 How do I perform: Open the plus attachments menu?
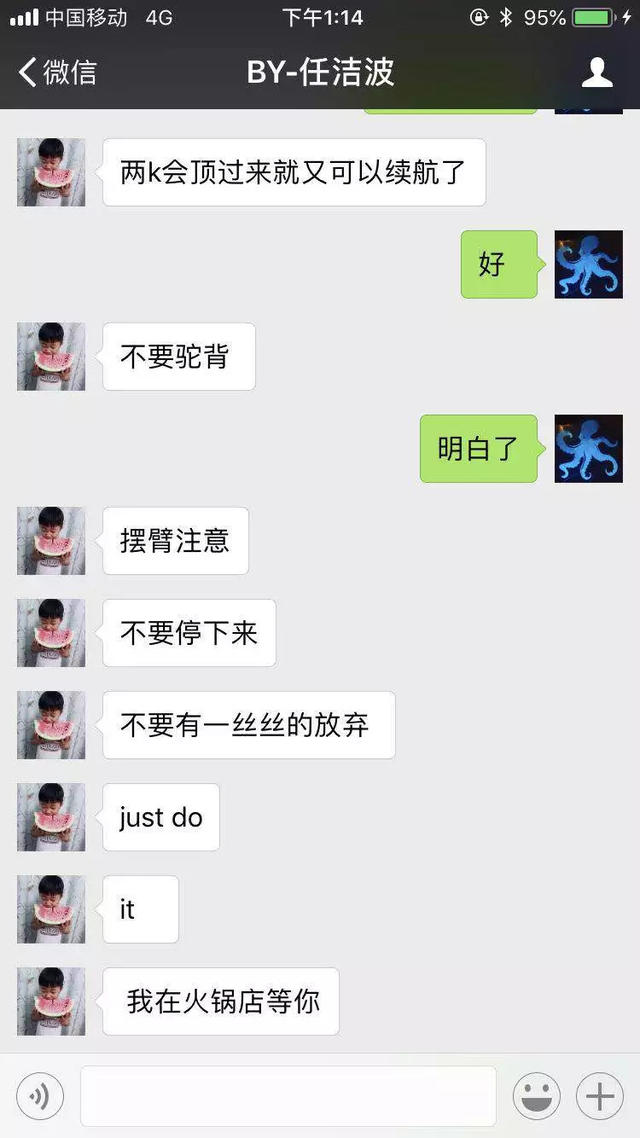(x=599, y=1097)
